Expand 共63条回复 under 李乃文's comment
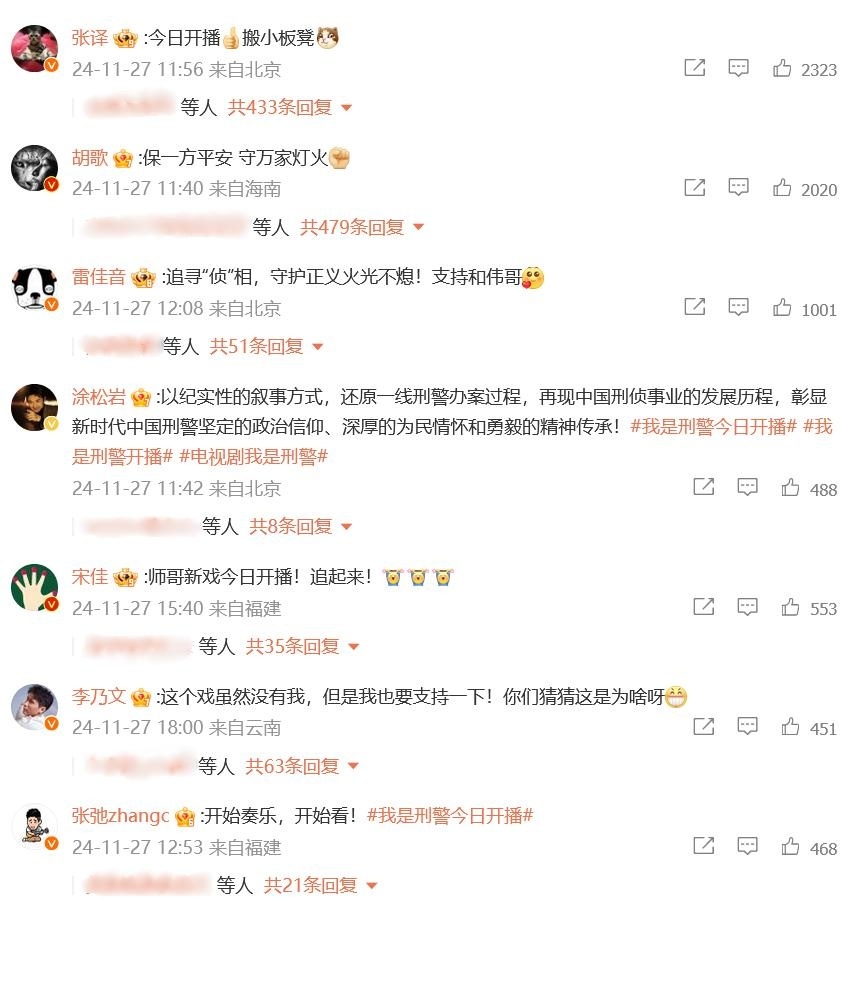Image resolution: width=863 pixels, height=983 pixels. point(302,766)
